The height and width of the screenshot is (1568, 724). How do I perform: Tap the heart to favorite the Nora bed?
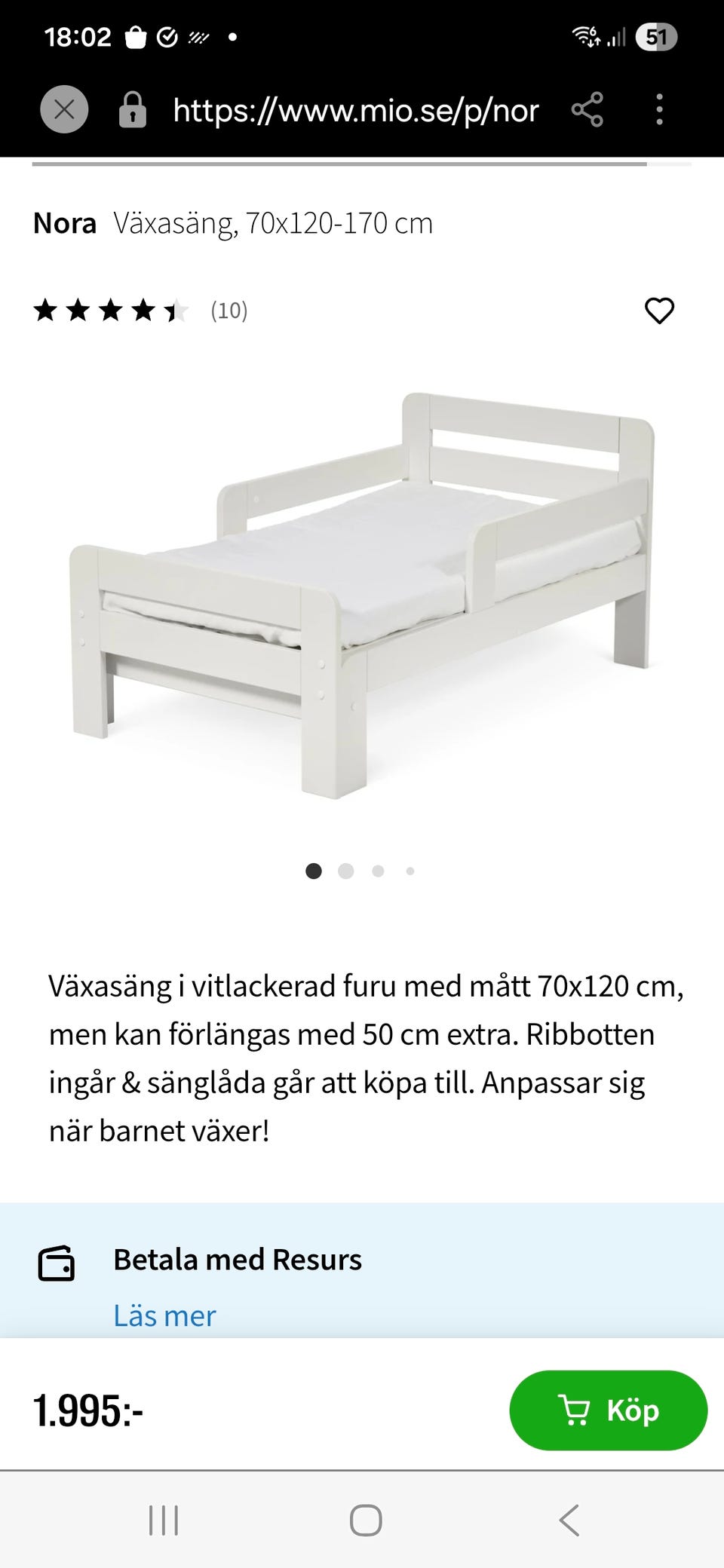659,311
